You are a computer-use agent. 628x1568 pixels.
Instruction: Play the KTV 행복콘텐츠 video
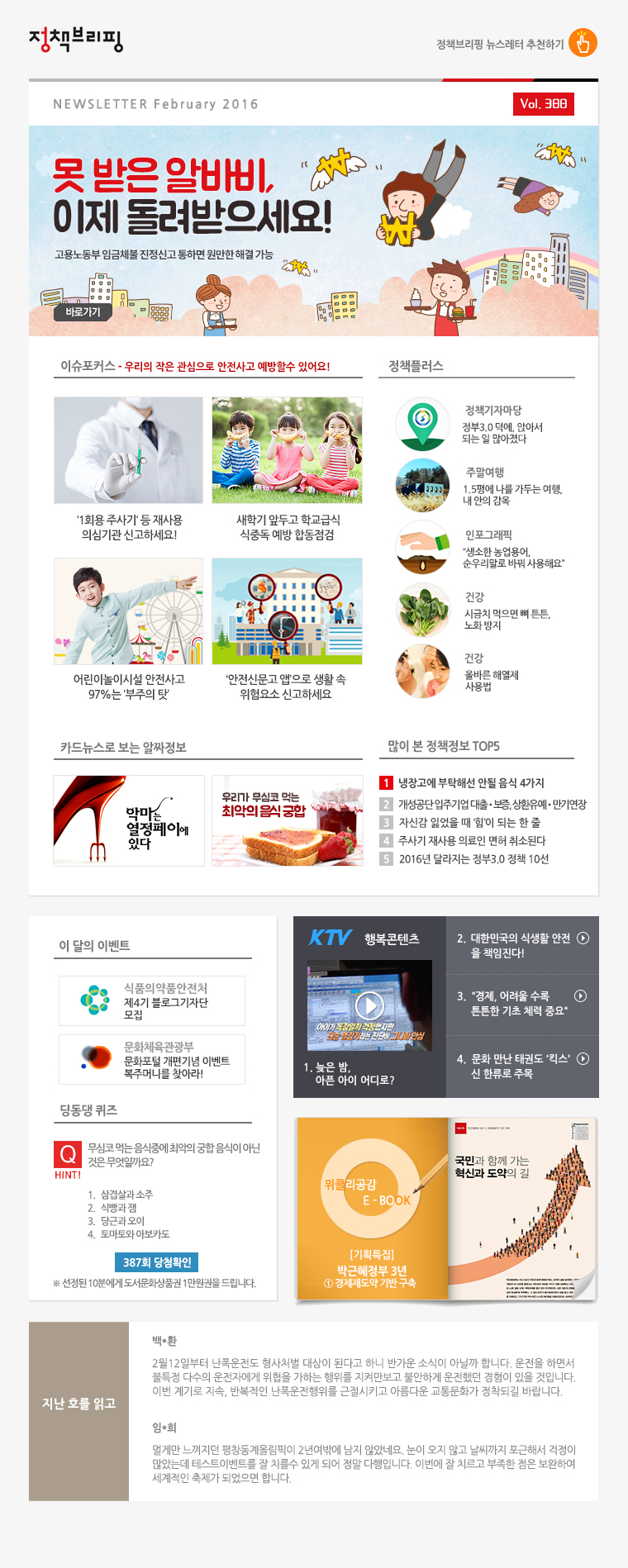point(369,1005)
